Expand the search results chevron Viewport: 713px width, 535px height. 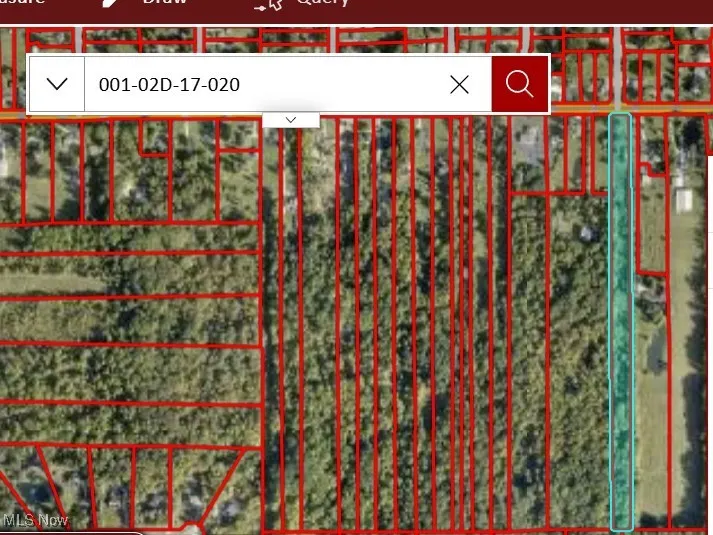[x=291, y=119]
